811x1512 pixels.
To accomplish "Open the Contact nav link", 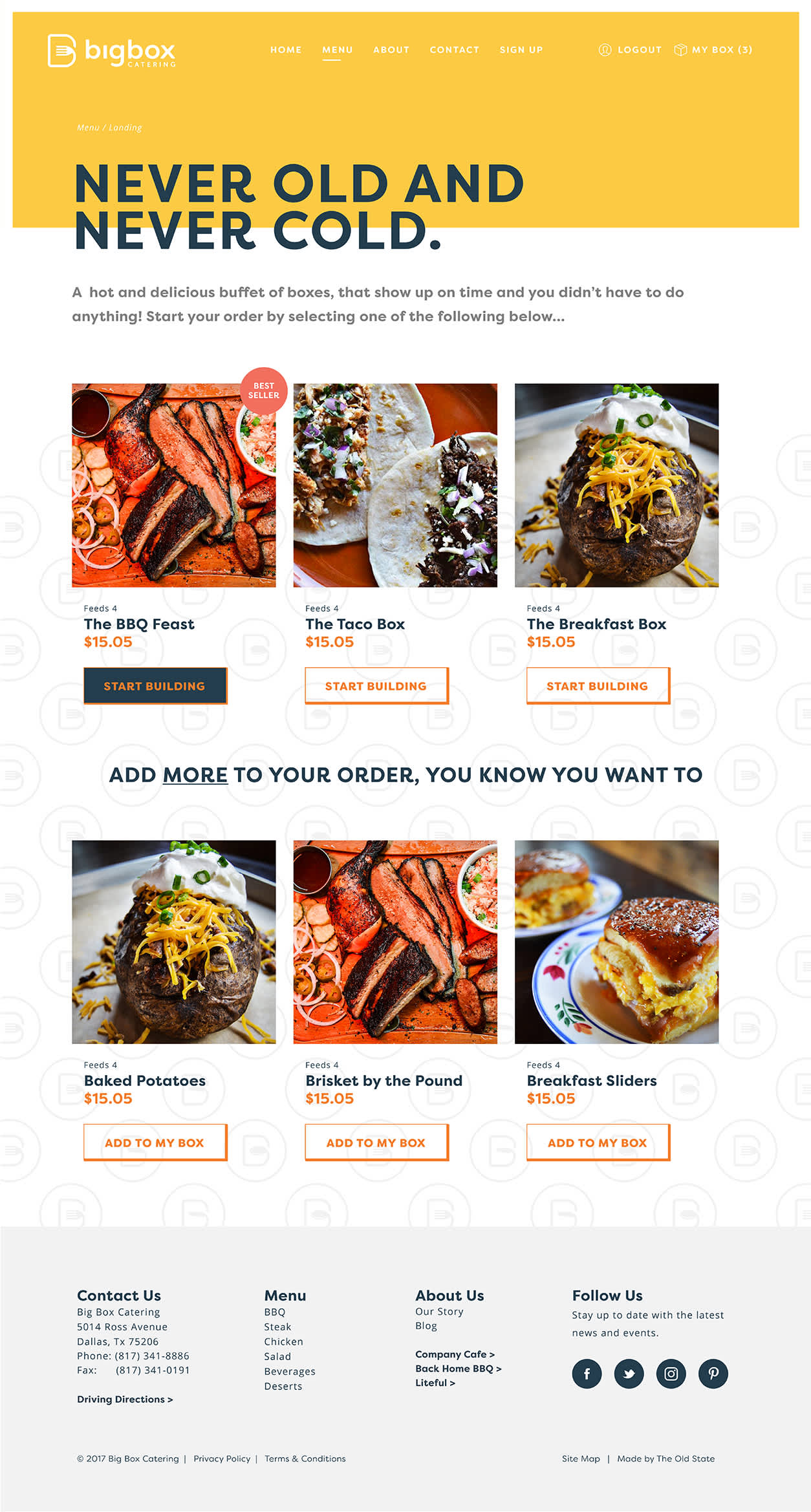I will pos(454,50).
